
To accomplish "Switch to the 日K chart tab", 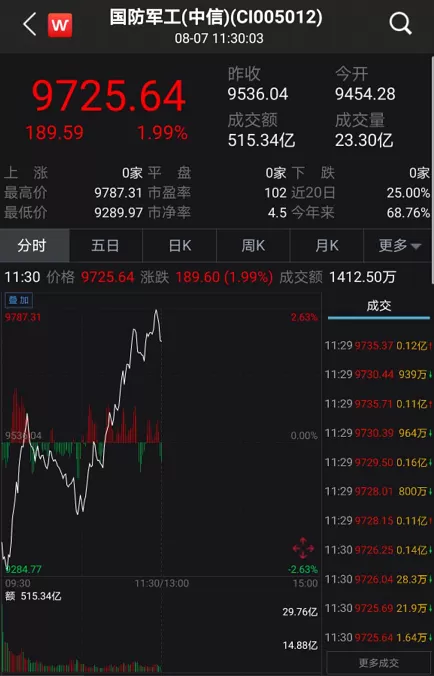I will pyautogui.click(x=179, y=246).
